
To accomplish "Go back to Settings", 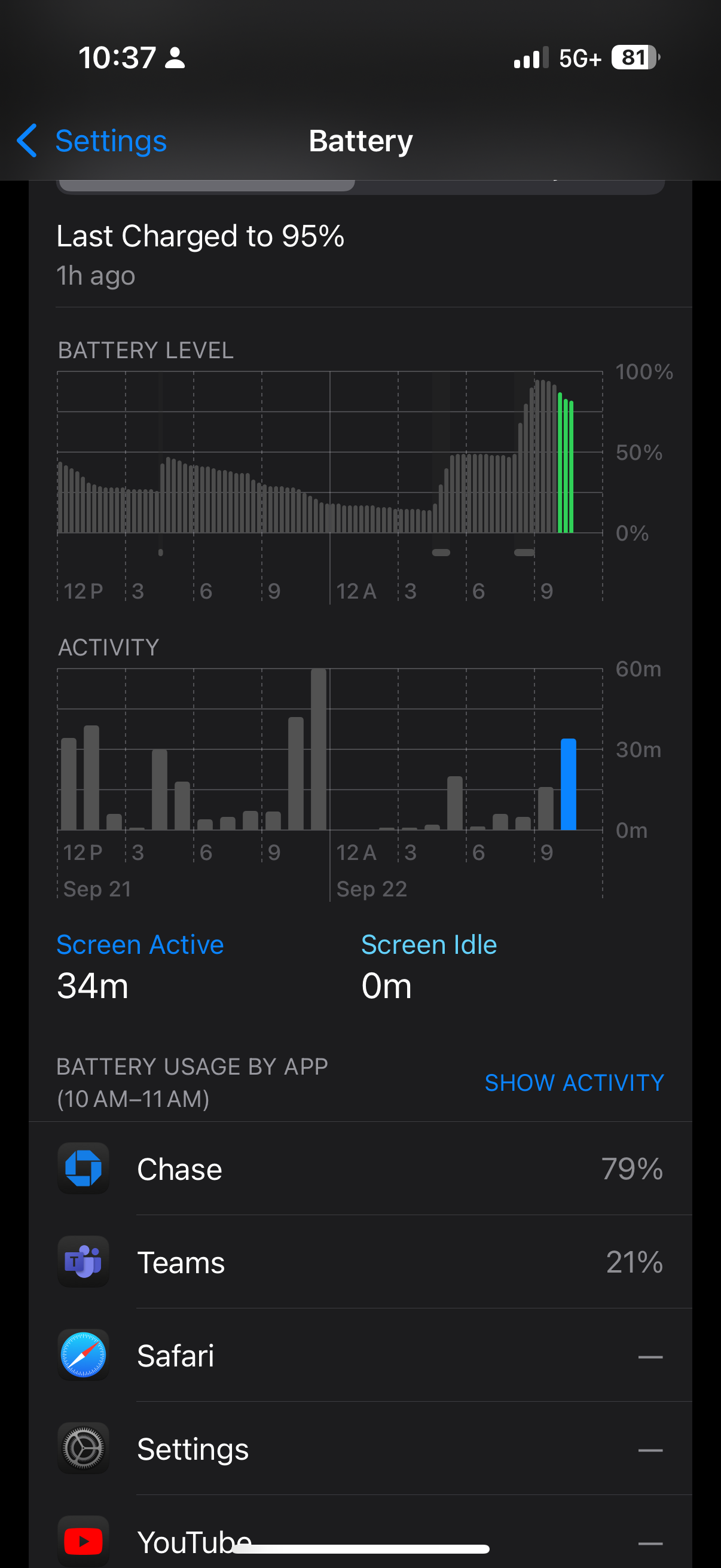I will pyautogui.click(x=92, y=141).
